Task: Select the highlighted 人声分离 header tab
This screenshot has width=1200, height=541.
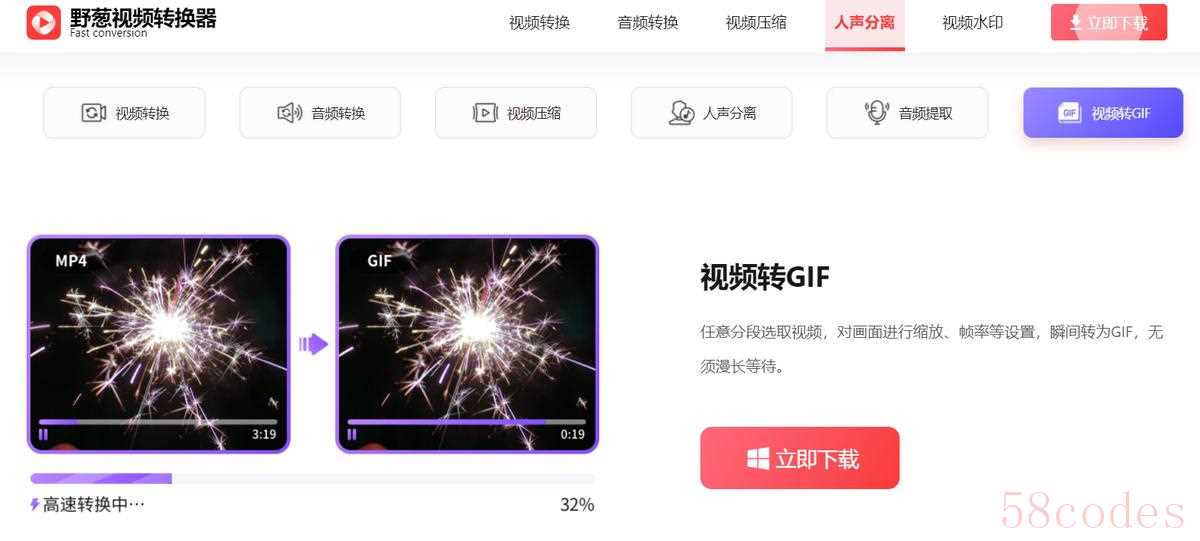Action: (x=864, y=22)
